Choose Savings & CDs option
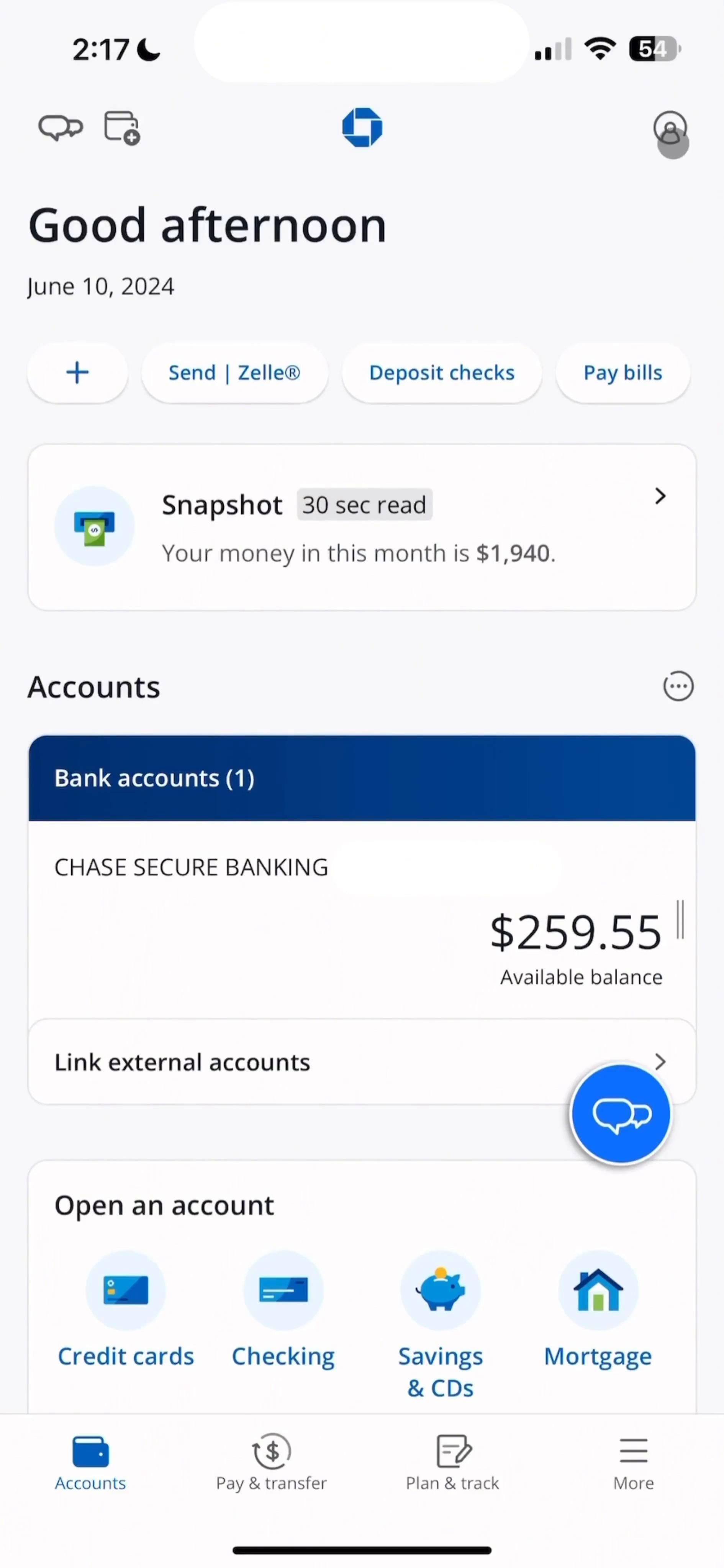Image resolution: width=724 pixels, height=1568 pixels. pyautogui.click(x=440, y=1321)
